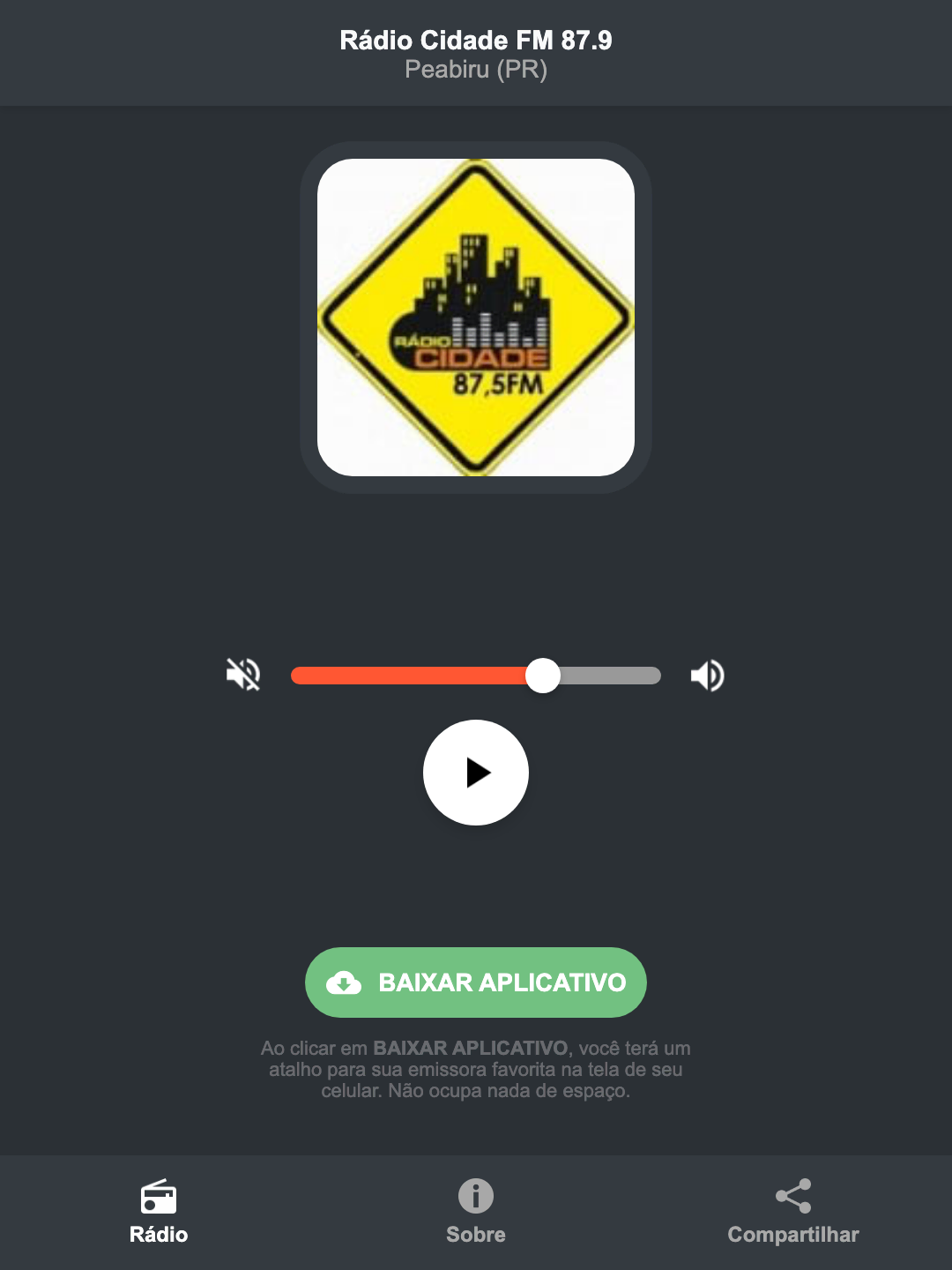952x1270 pixels.
Task: Click the loud speaker icon to raise volume
Action: 706,675
